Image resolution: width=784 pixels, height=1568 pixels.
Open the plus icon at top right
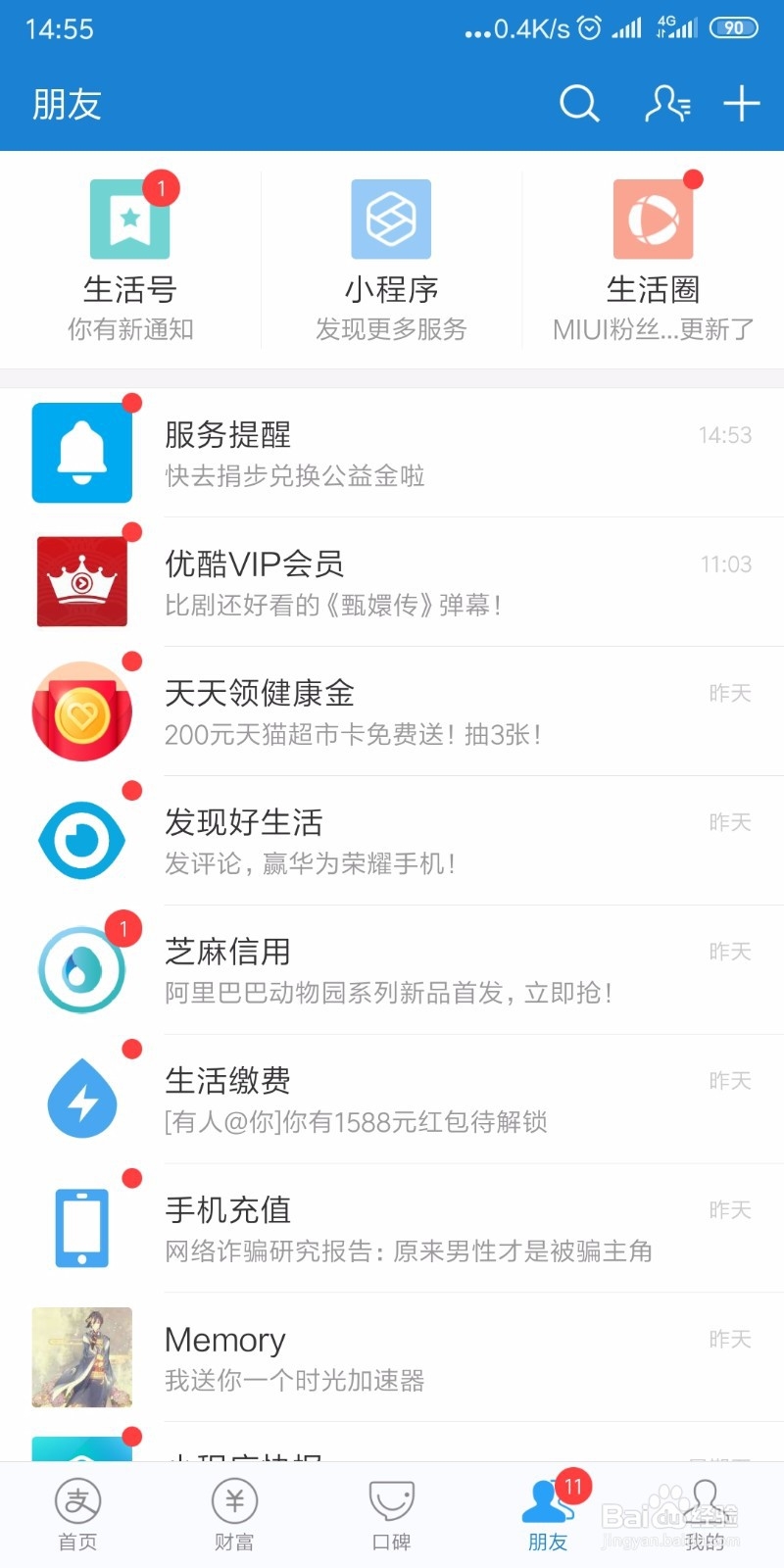(x=742, y=103)
